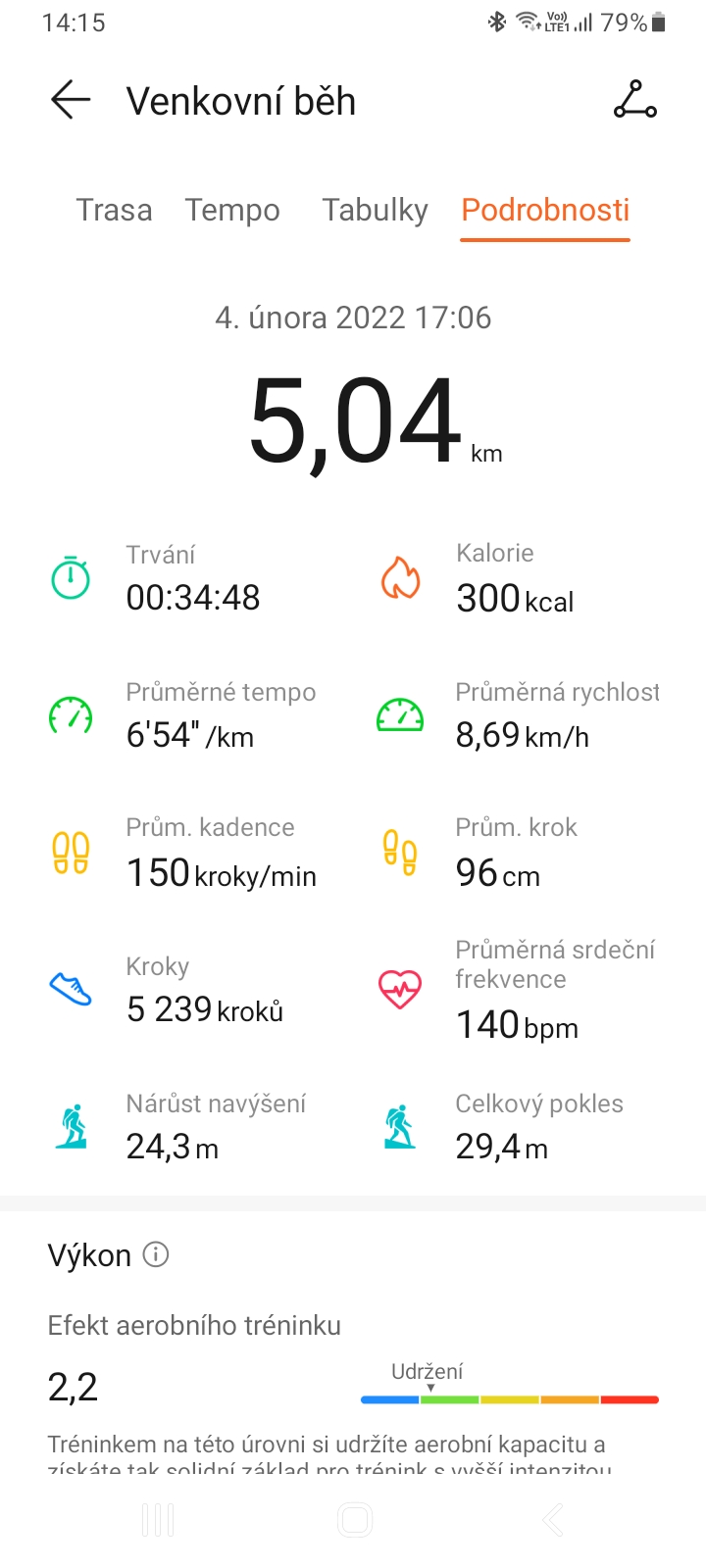
Task: Switch to the Tempo tab
Action: coord(232,210)
